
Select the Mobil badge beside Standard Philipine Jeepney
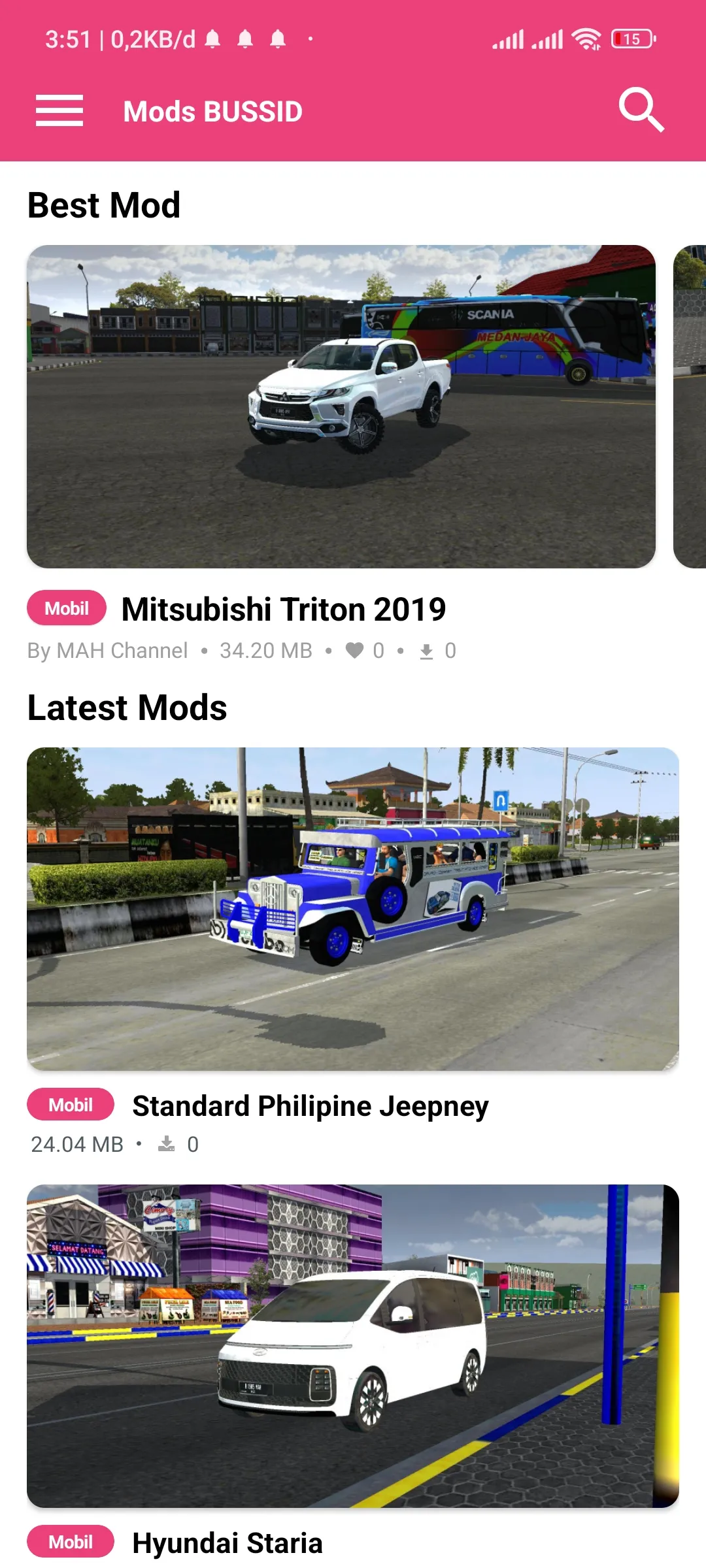tap(69, 1105)
